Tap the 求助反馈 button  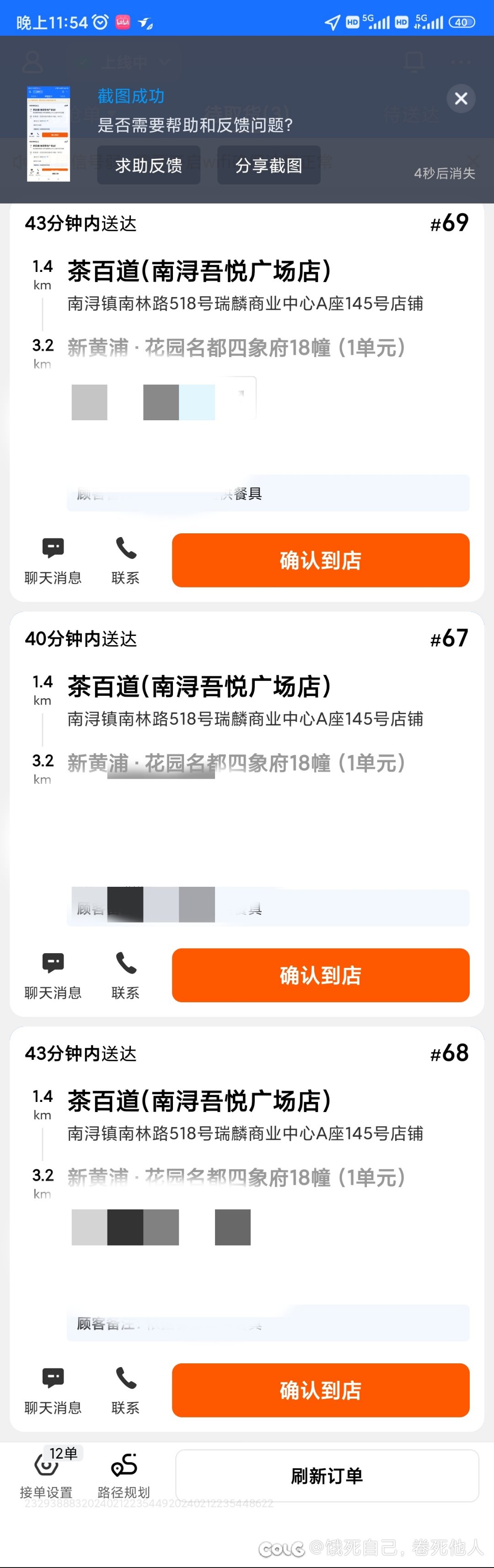tap(149, 165)
